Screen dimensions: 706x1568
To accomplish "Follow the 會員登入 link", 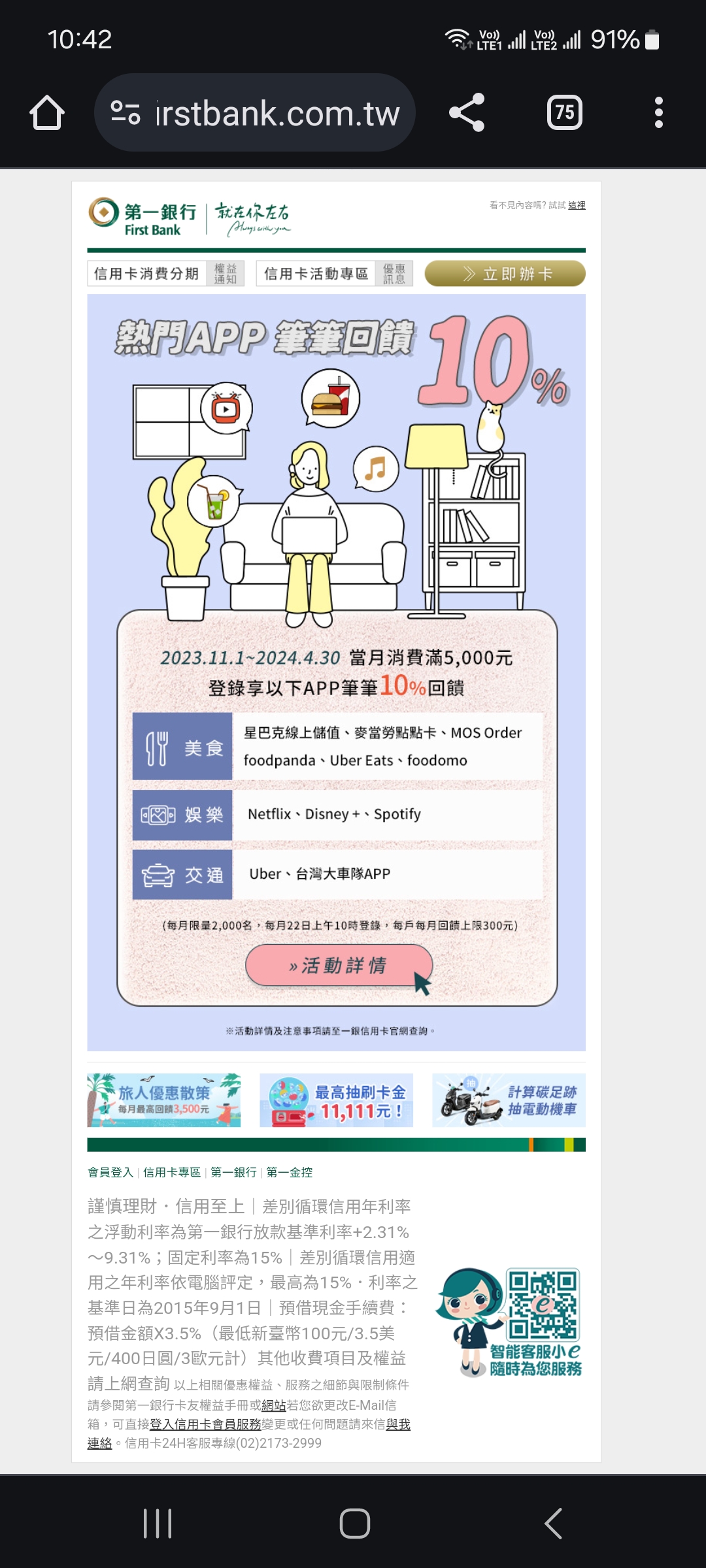I will (110, 1172).
